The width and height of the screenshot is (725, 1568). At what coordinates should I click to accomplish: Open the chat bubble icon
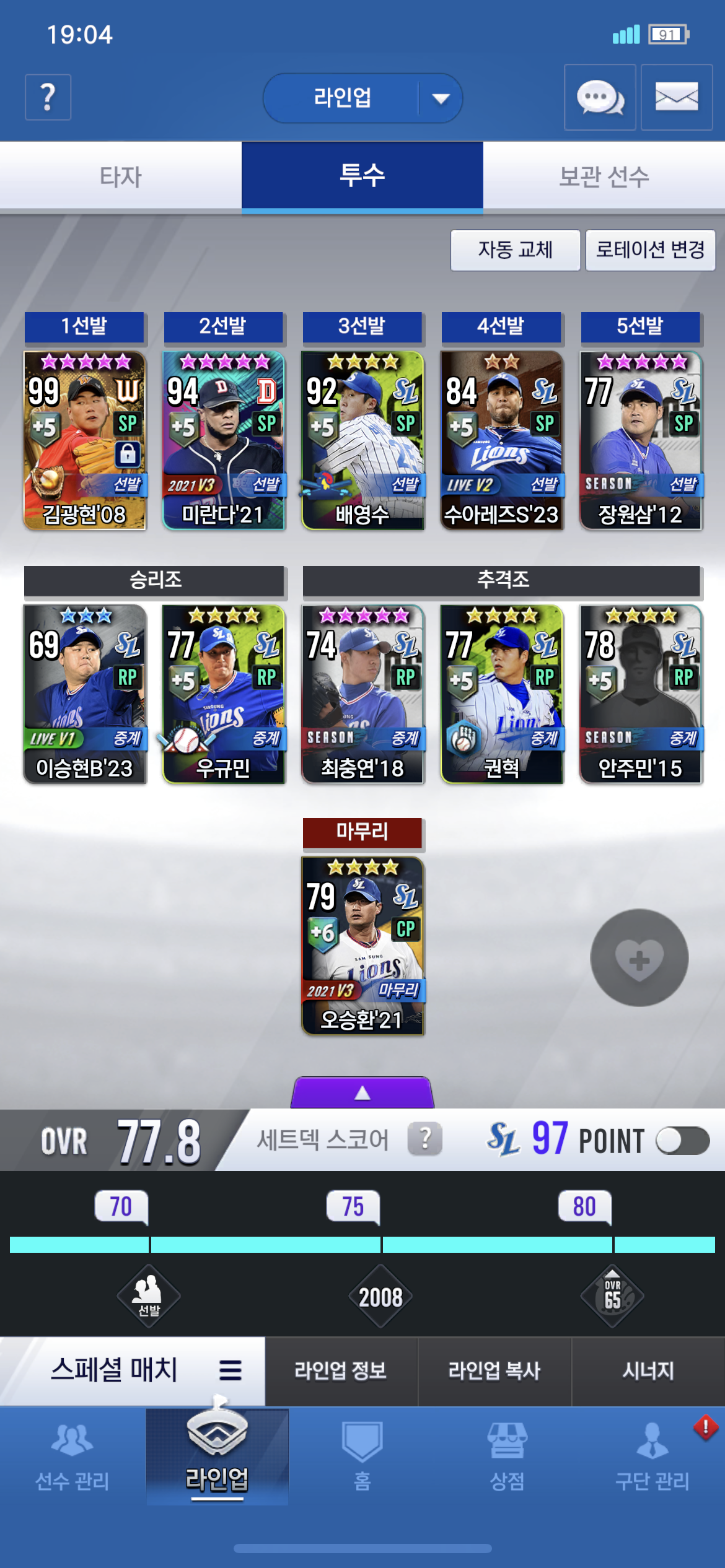tap(599, 97)
